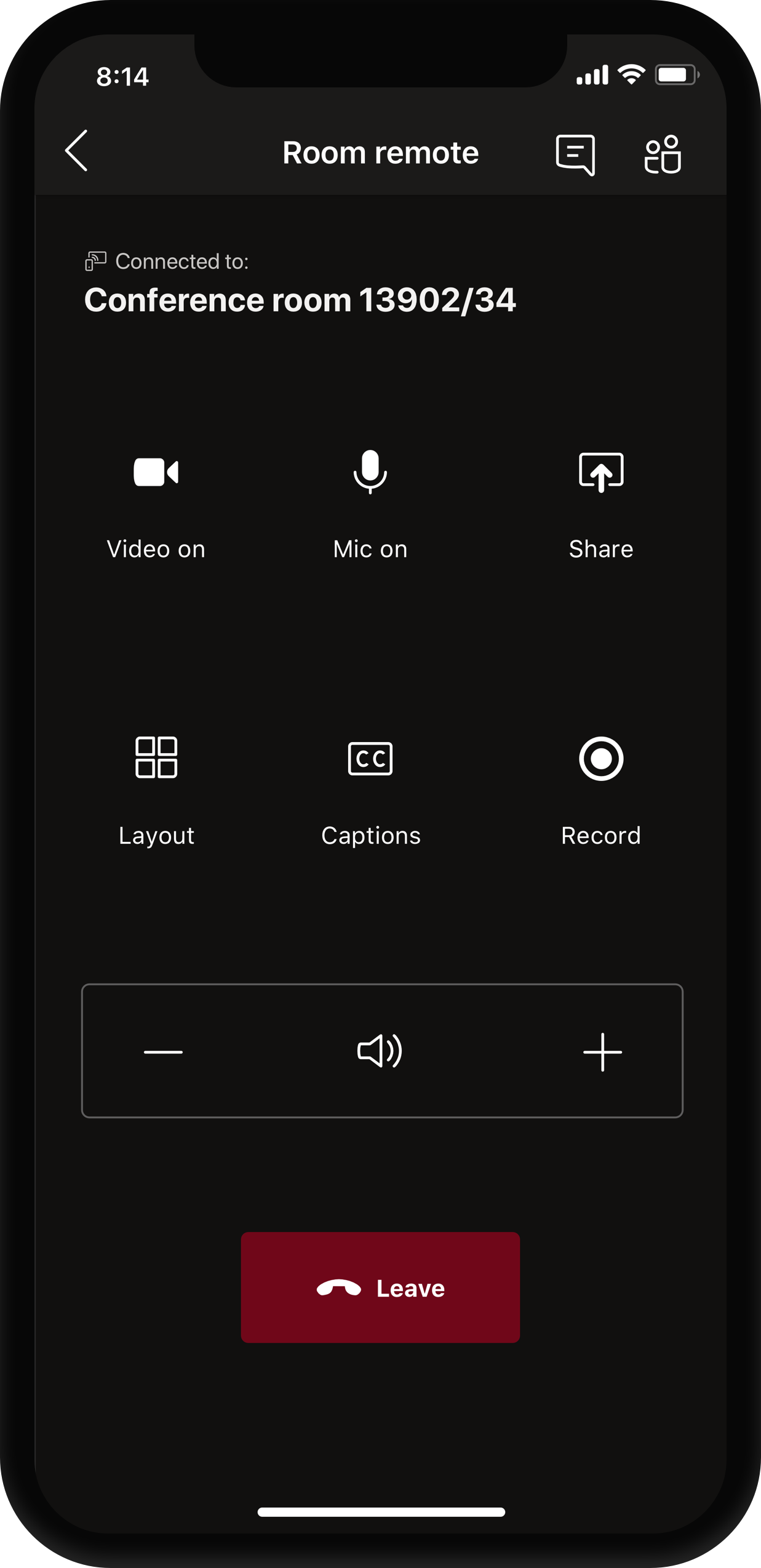The width and height of the screenshot is (761, 1568).
Task: Open the participants icon
Action: (x=663, y=154)
